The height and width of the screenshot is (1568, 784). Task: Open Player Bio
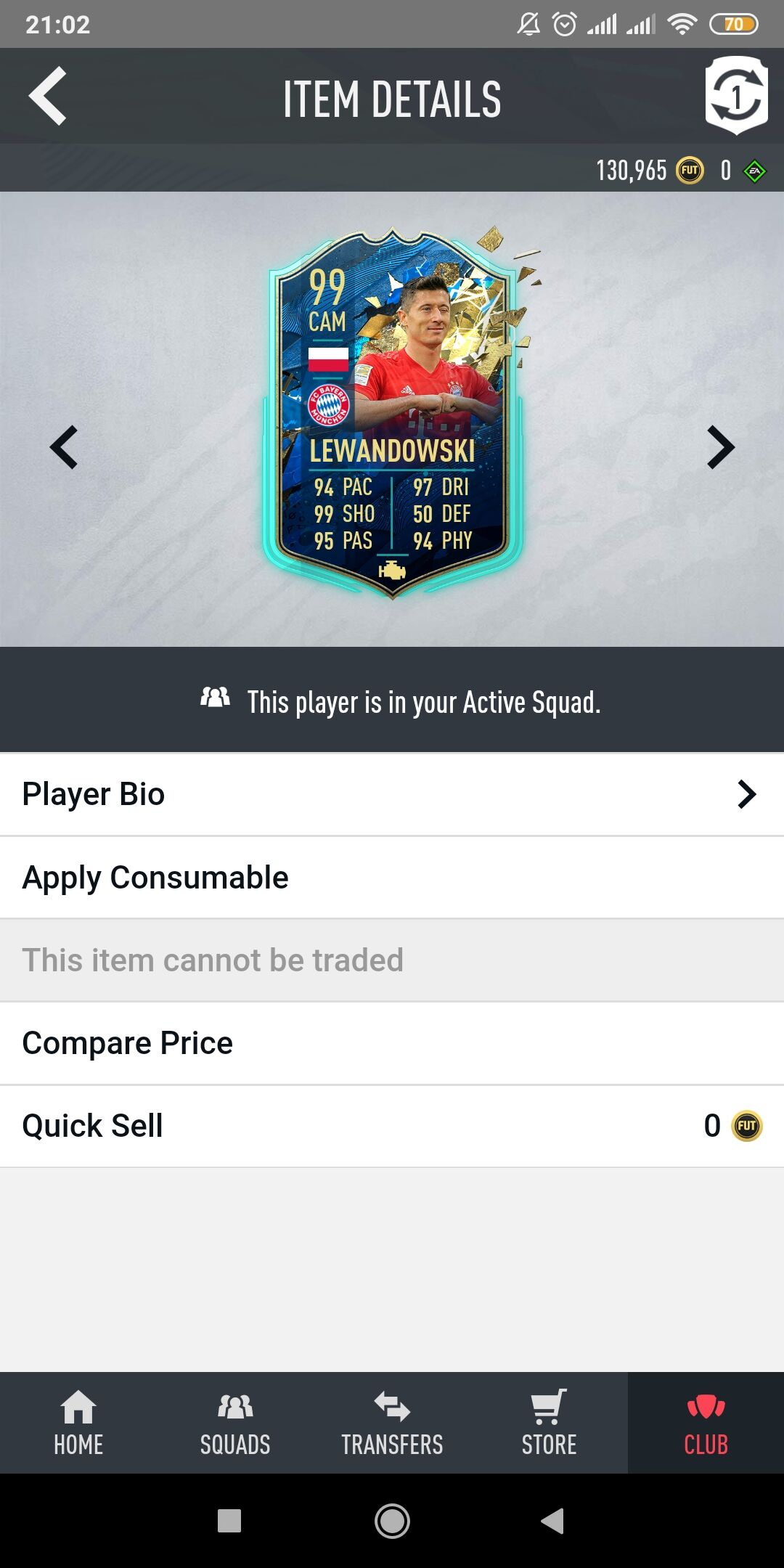392,794
